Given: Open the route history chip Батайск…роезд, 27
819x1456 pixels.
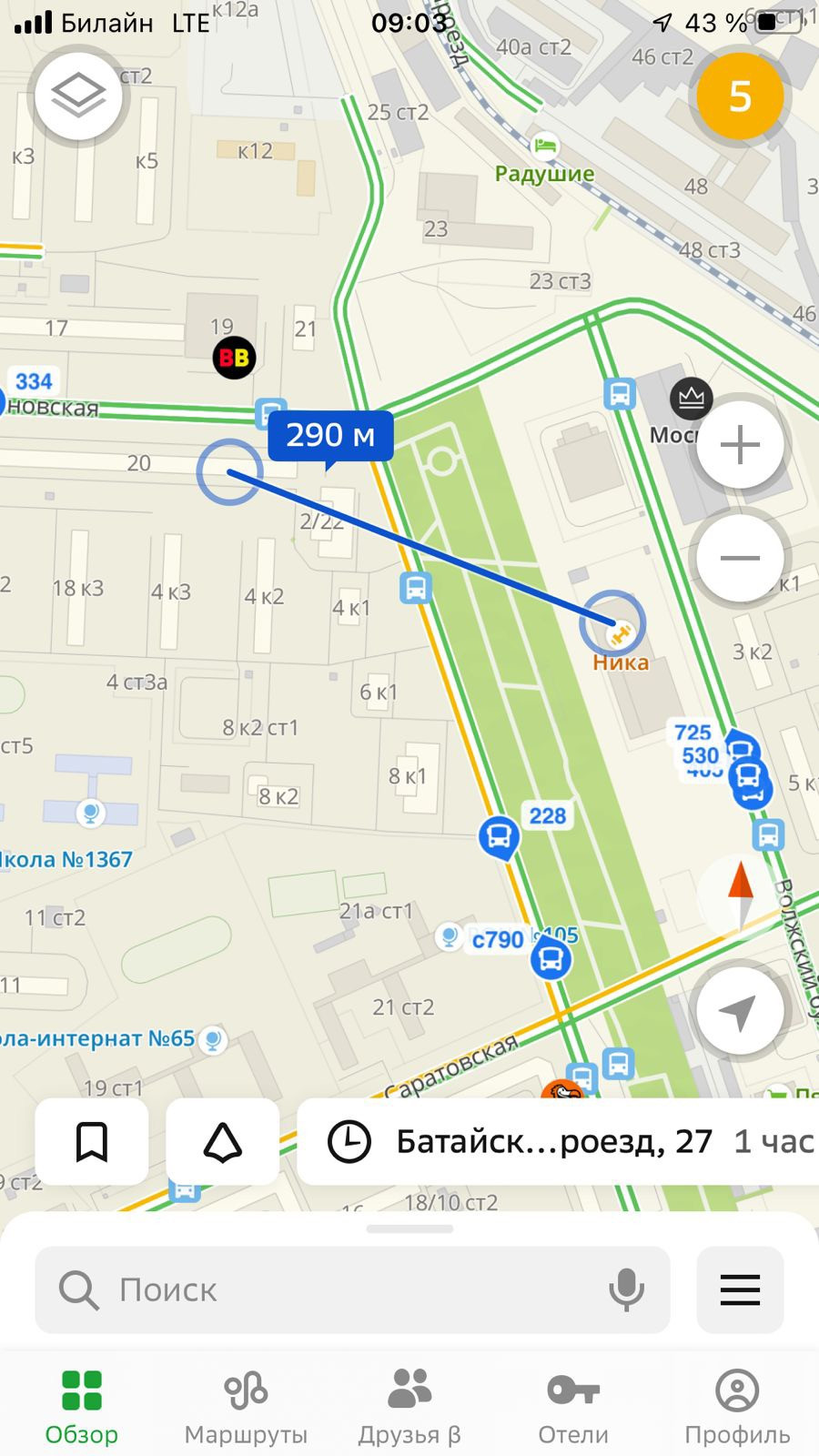Looking at the screenshot, I should (x=557, y=1141).
